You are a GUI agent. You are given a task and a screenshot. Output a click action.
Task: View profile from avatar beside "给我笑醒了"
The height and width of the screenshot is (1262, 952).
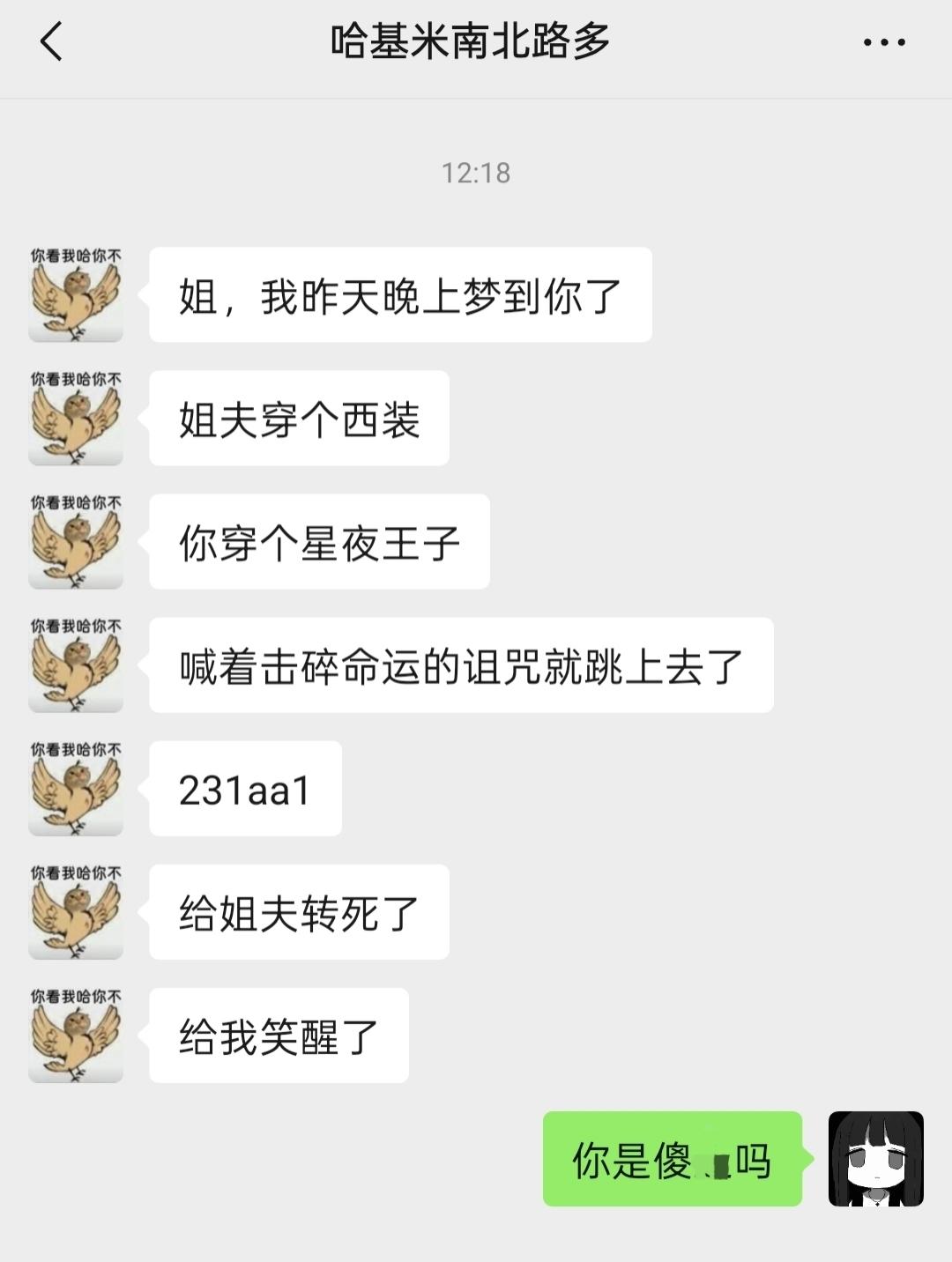pyautogui.click(x=76, y=1035)
